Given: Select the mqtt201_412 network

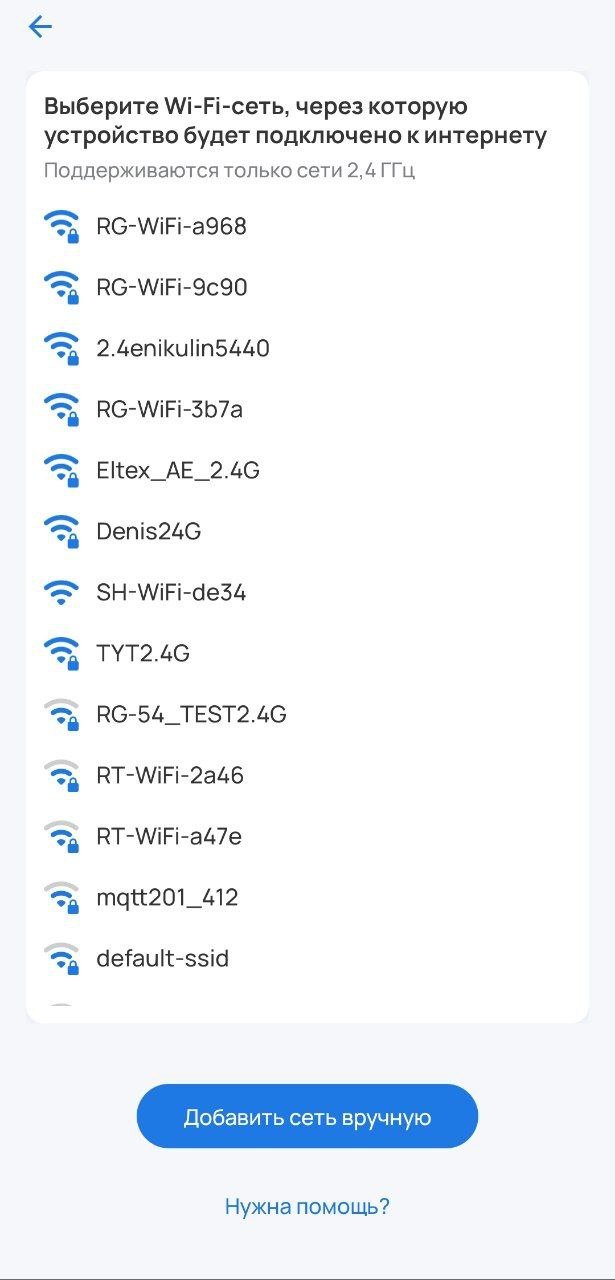Looking at the screenshot, I should pyautogui.click(x=167, y=897).
